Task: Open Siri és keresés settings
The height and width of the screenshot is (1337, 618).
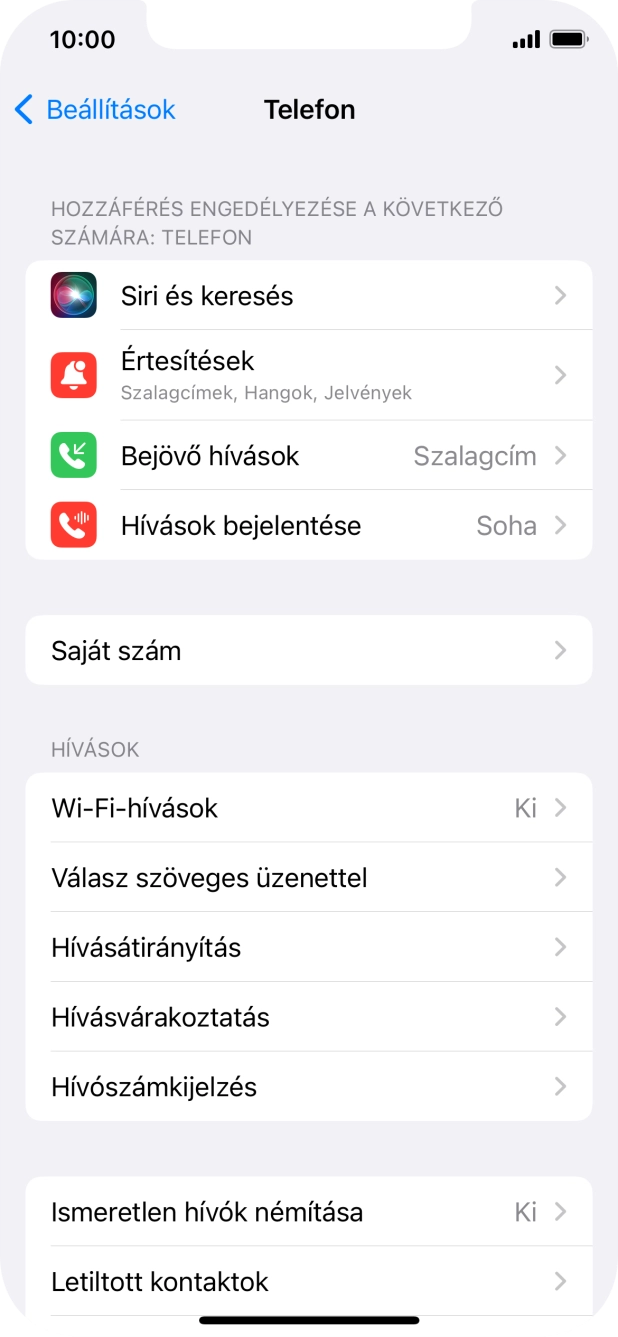Action: [308, 296]
